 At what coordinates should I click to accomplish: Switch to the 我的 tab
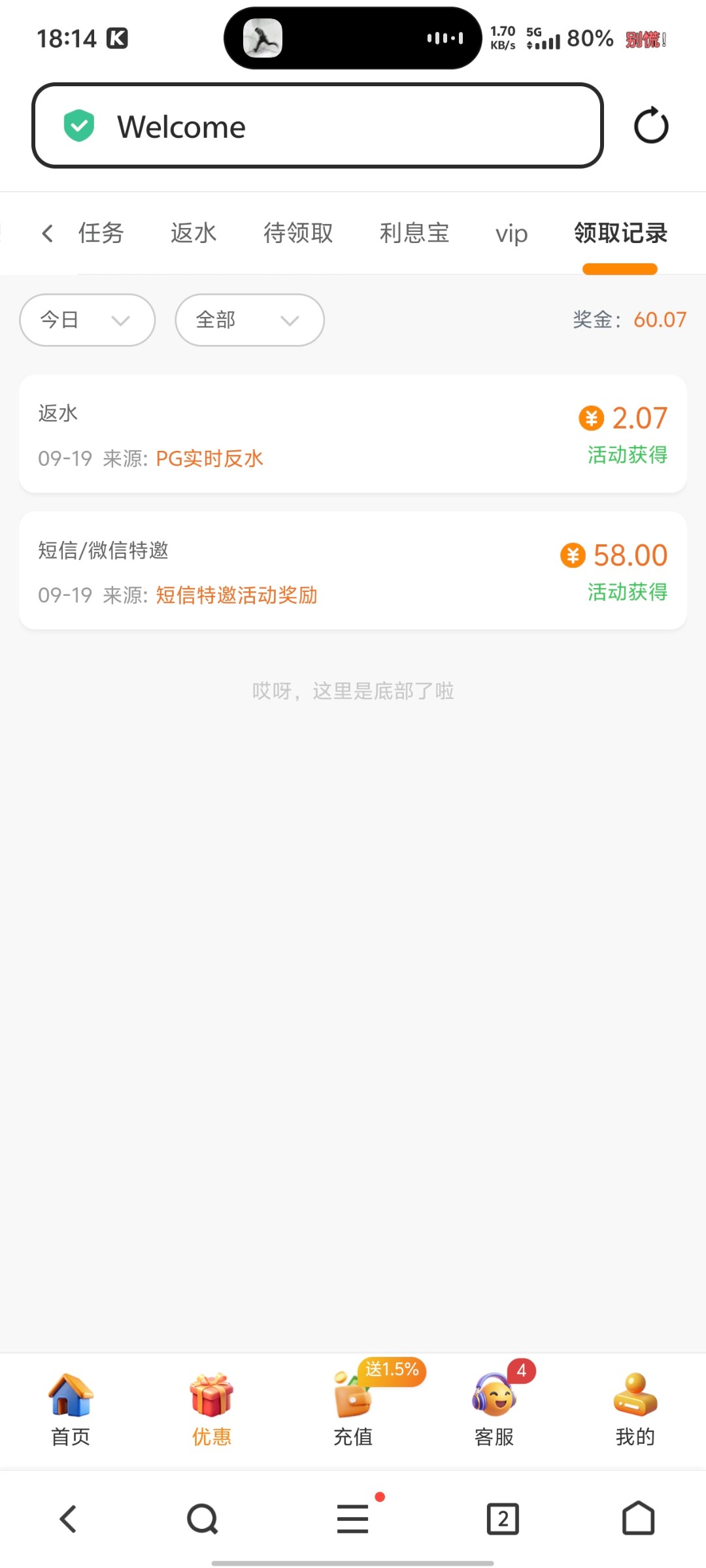(635, 1410)
